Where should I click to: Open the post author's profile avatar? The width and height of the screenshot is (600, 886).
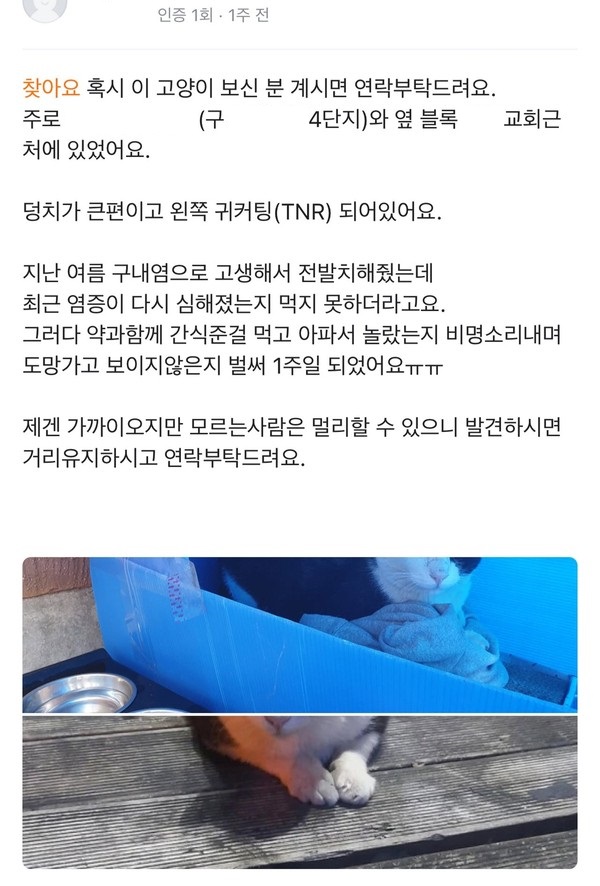click(45, 8)
